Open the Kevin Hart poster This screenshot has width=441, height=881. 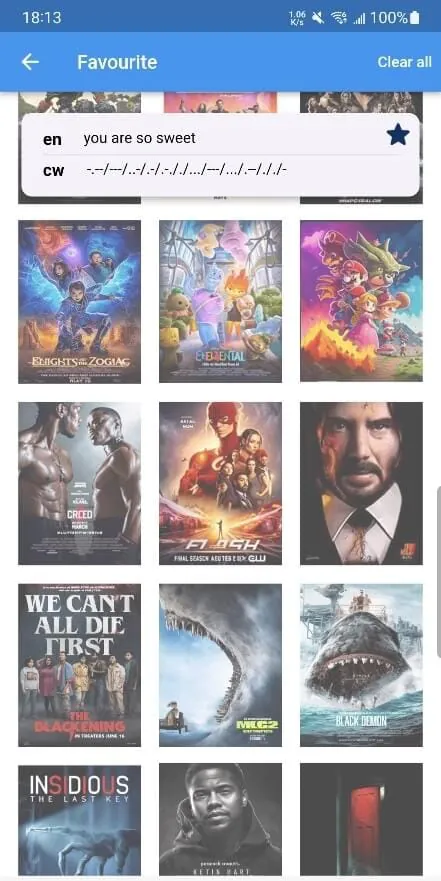coord(220,820)
